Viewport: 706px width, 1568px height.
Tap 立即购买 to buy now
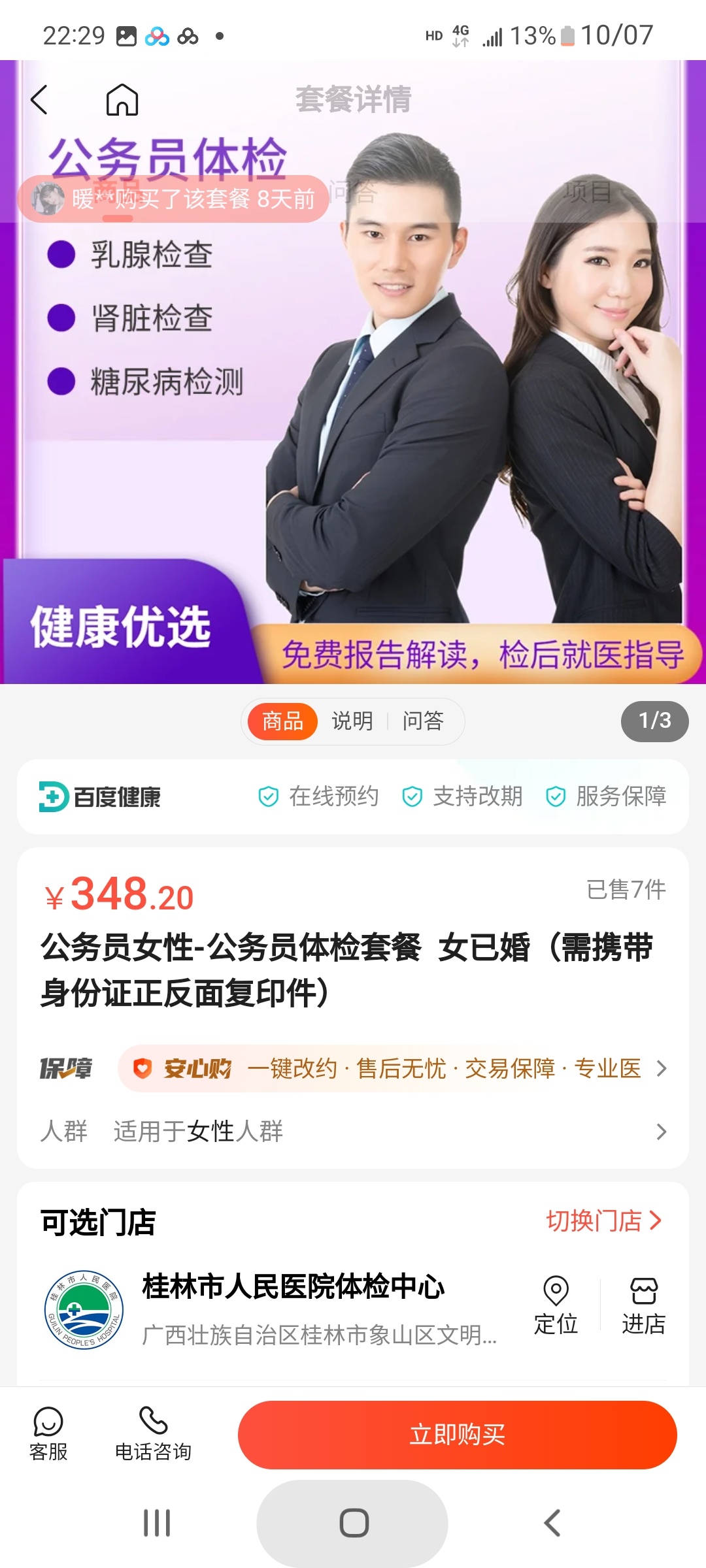click(x=457, y=1435)
